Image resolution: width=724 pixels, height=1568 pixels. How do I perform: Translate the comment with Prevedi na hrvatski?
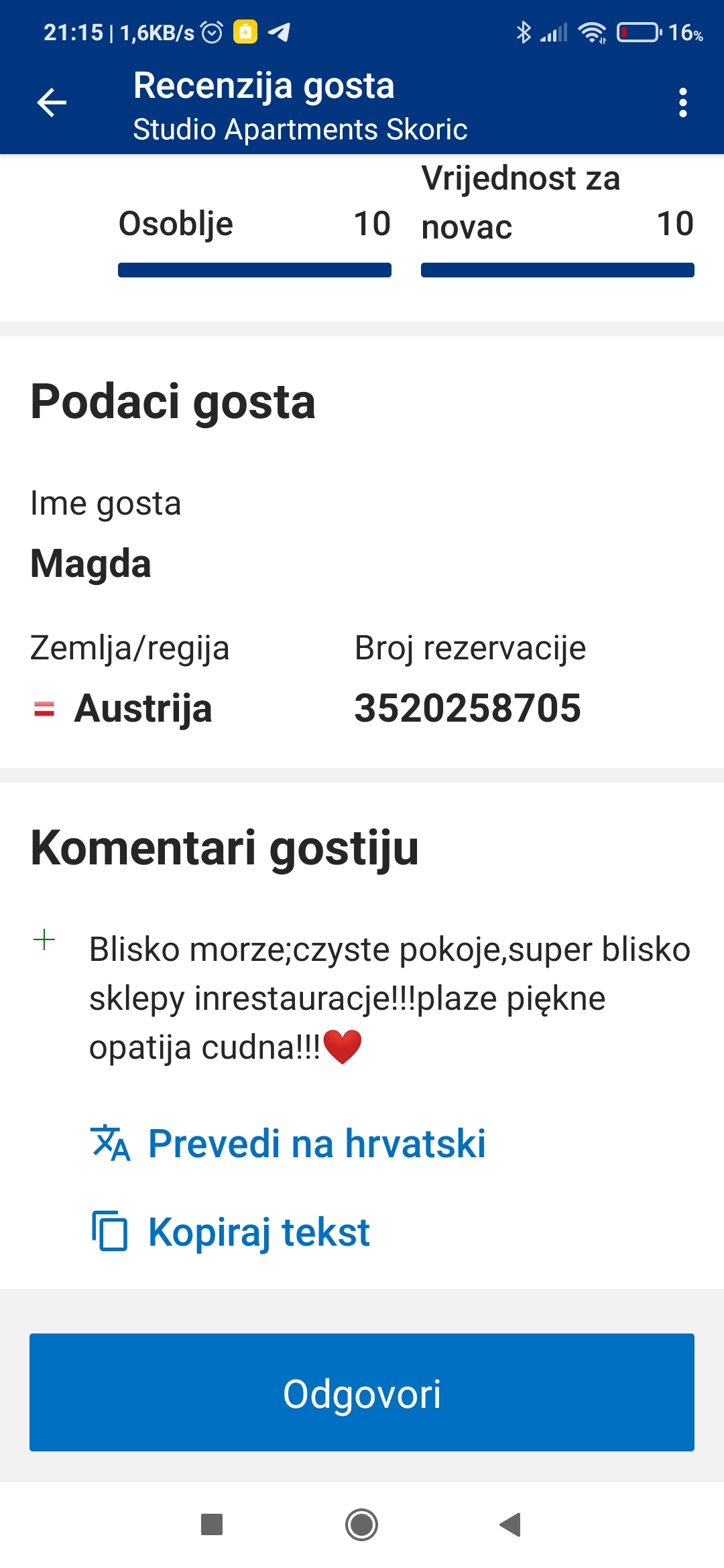point(288,1143)
